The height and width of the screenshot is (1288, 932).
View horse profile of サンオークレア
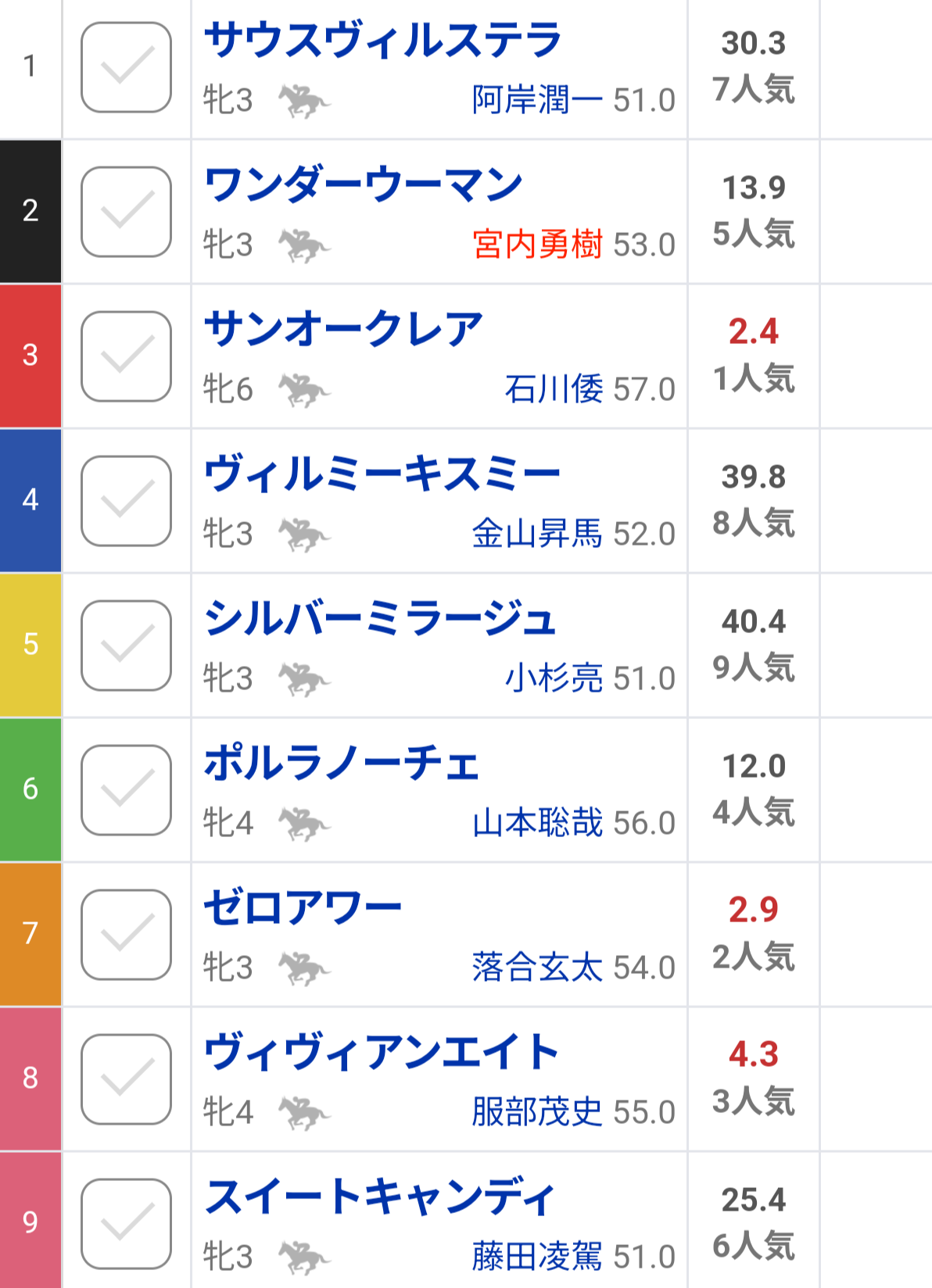click(x=343, y=330)
